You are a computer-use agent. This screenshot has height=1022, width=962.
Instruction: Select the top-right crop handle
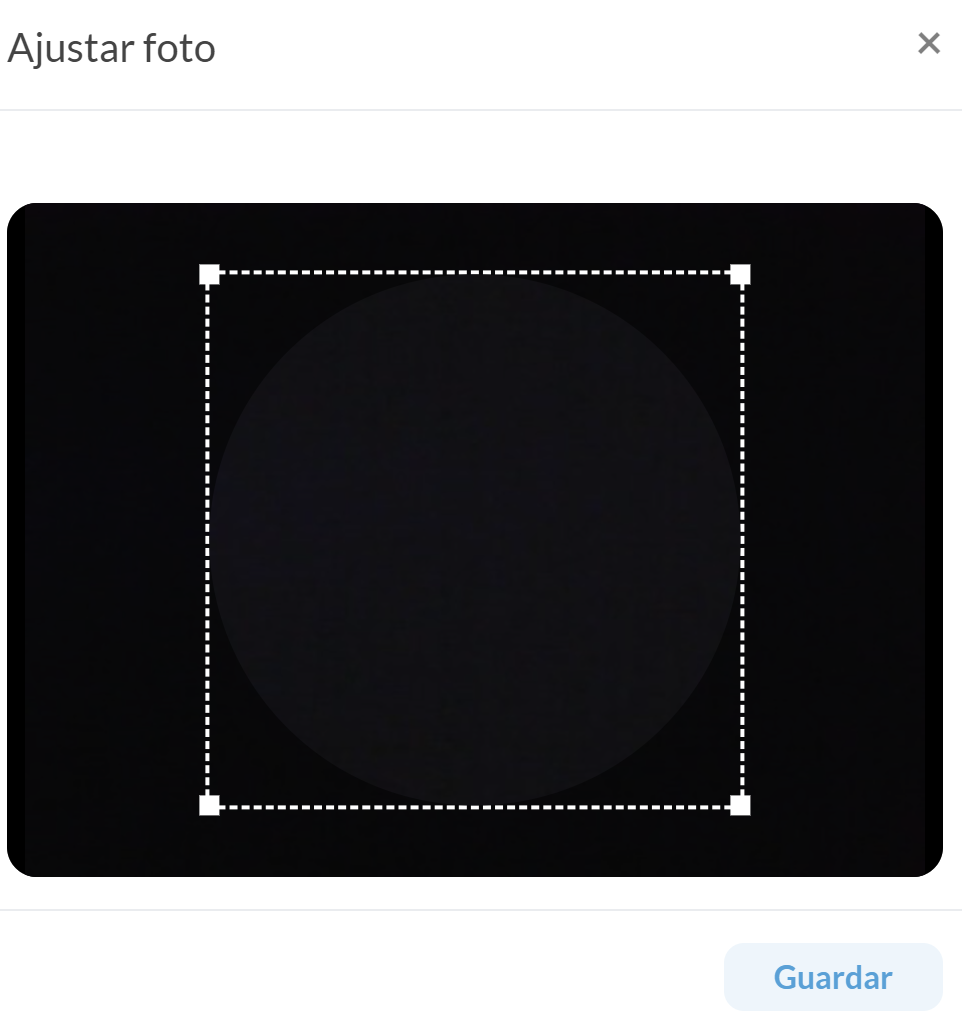pos(740,274)
